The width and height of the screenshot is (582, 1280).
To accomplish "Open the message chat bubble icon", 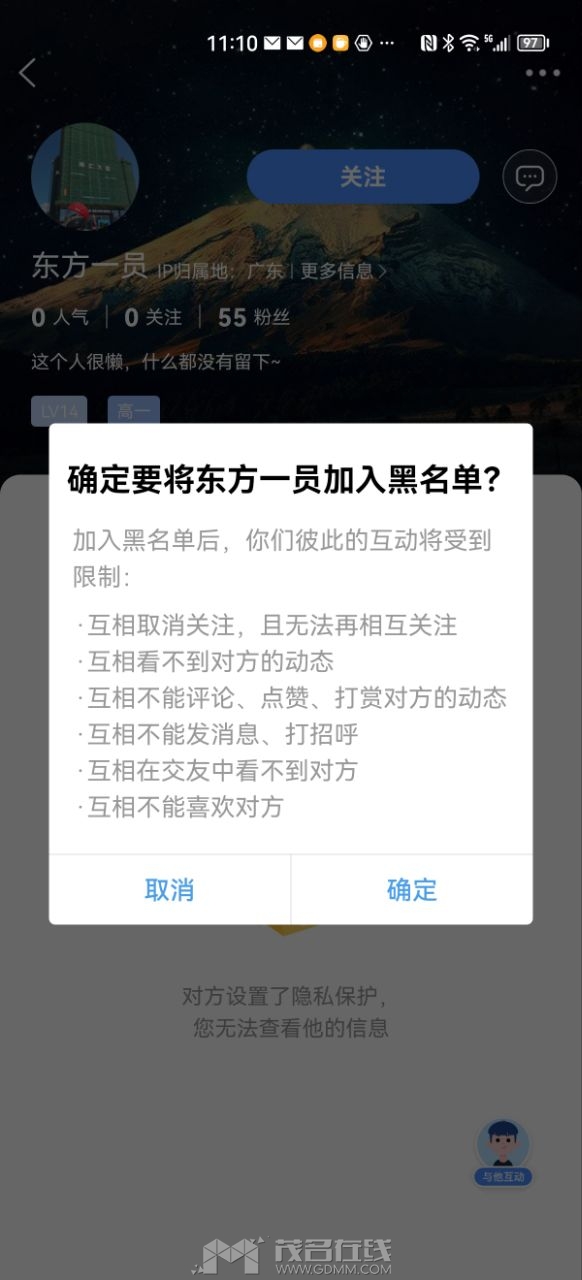I will [x=529, y=177].
